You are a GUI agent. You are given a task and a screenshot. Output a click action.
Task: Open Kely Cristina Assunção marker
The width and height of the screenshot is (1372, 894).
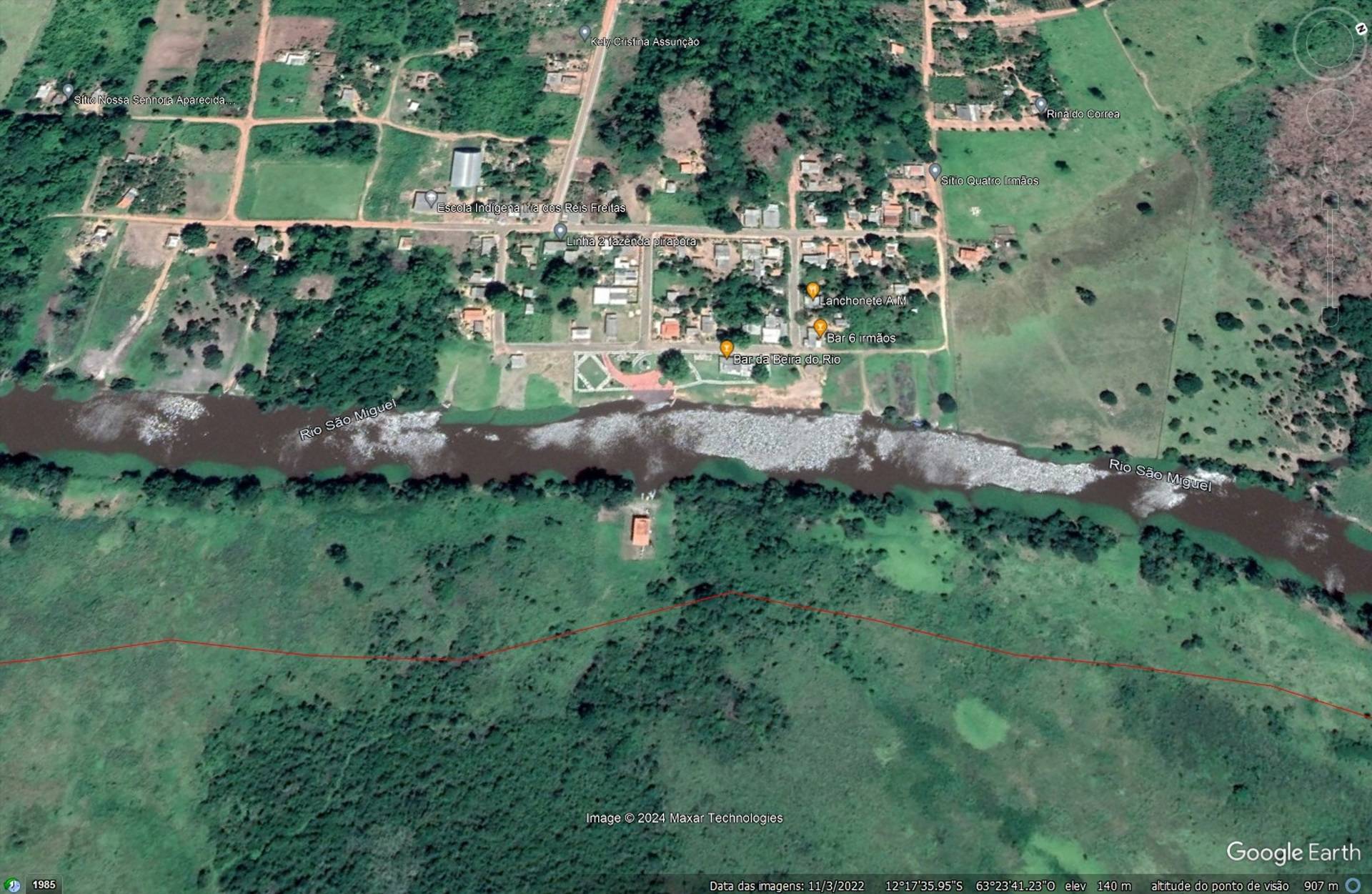pyautogui.click(x=585, y=32)
